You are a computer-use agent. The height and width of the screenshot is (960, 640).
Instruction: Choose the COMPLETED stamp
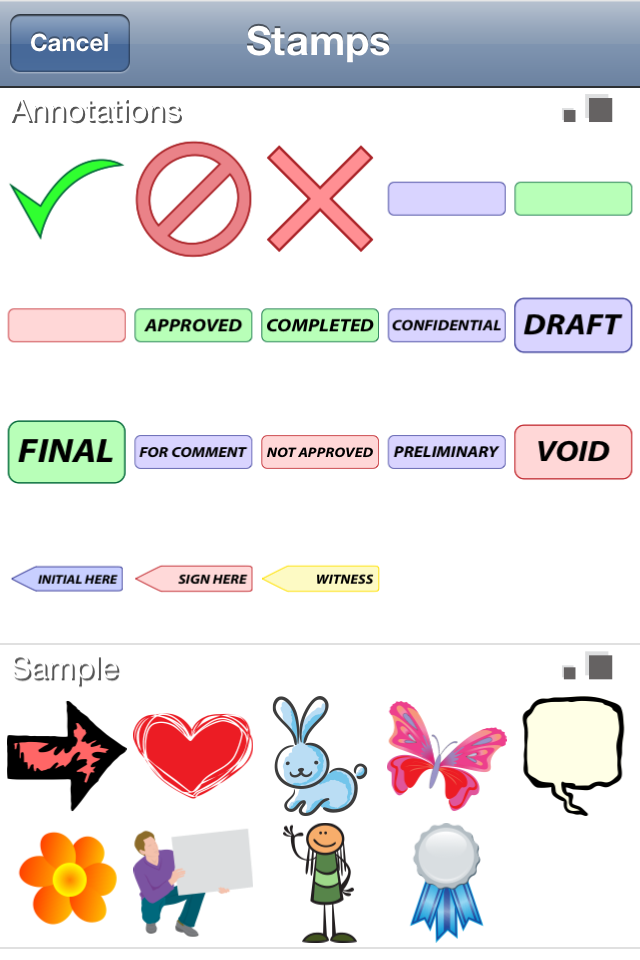pyautogui.click(x=320, y=325)
